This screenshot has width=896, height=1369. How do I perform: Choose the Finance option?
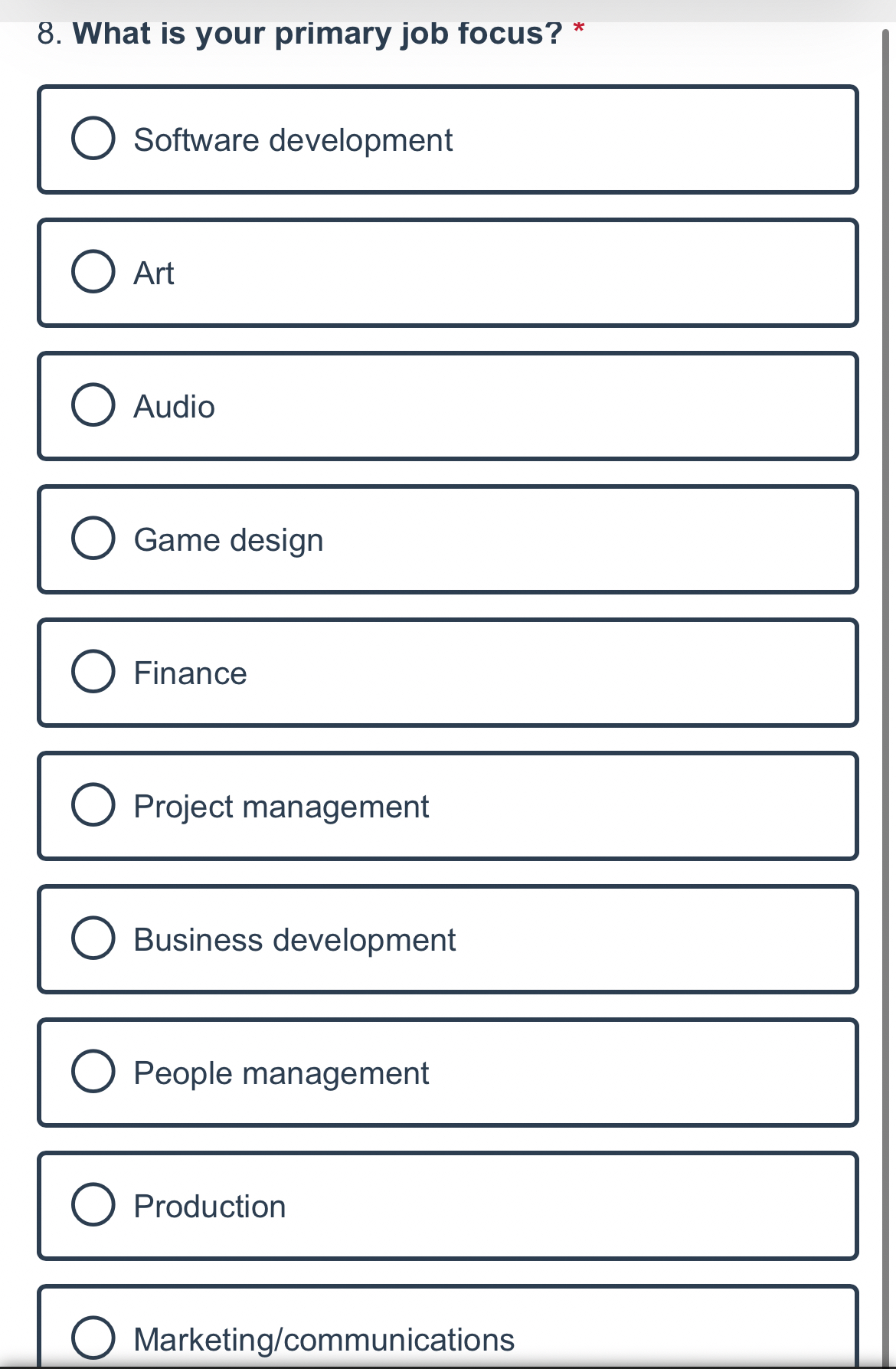(93, 672)
